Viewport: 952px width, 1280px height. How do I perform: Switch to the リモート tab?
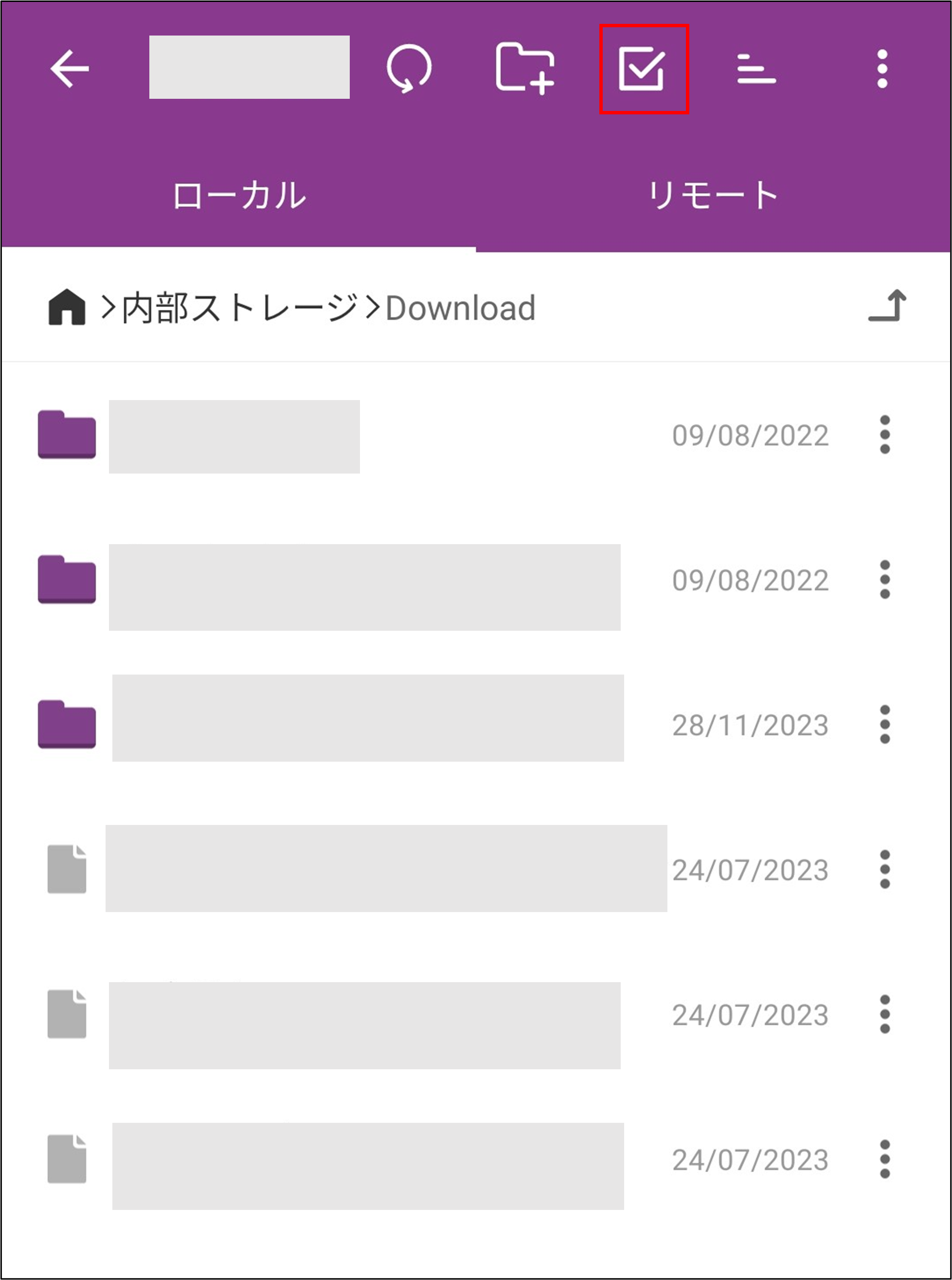[714, 194]
